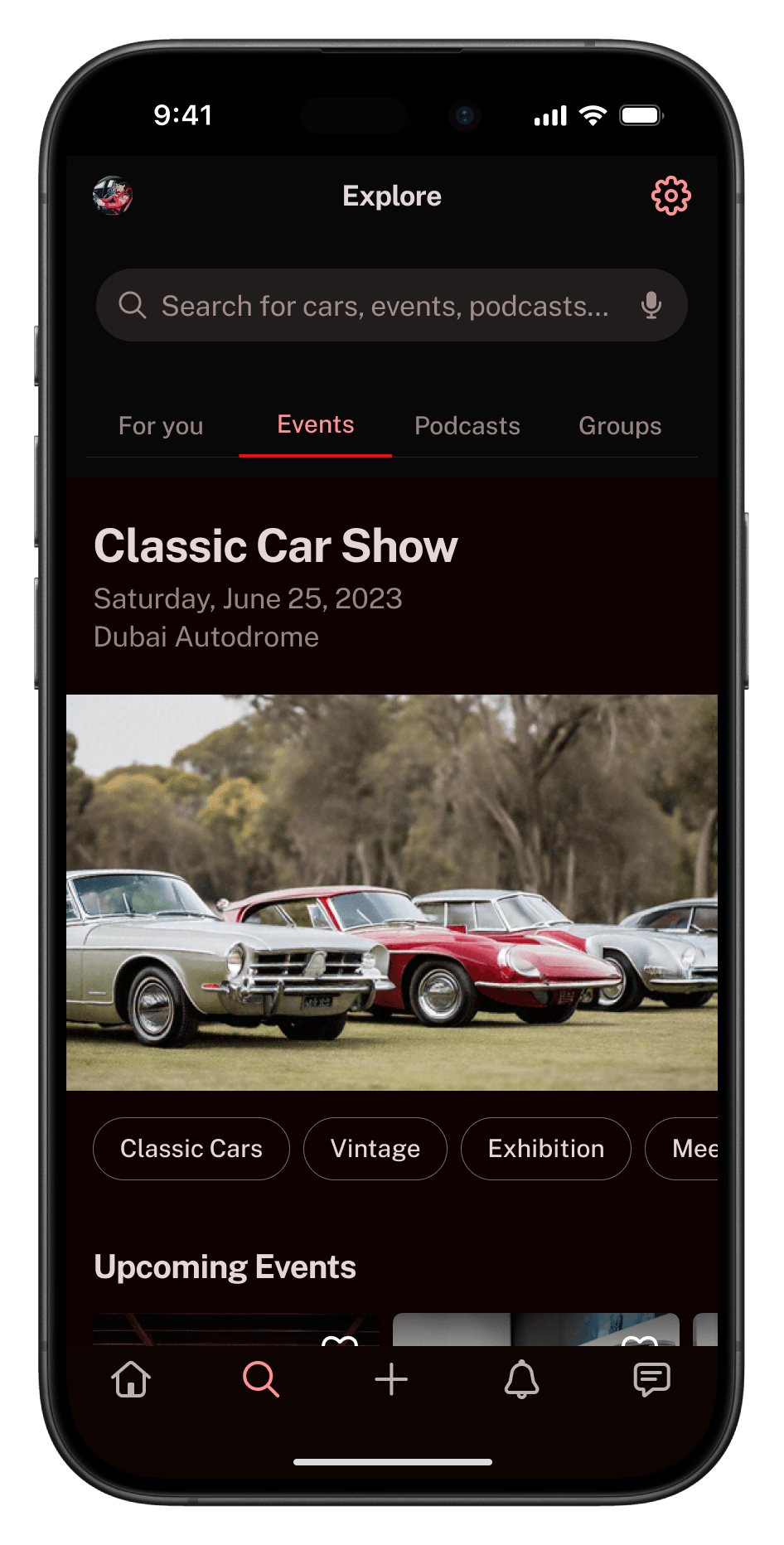Image resolution: width=784 pixels, height=1545 pixels.
Task: Select the Classic Cars chip
Action: pyautogui.click(x=191, y=1149)
